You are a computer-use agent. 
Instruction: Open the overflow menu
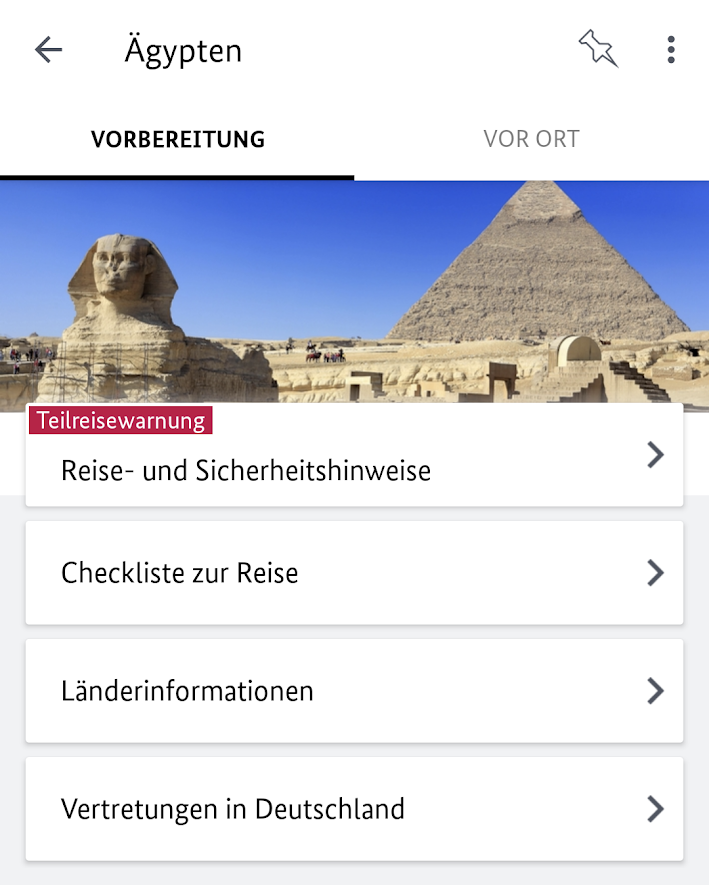[x=671, y=50]
